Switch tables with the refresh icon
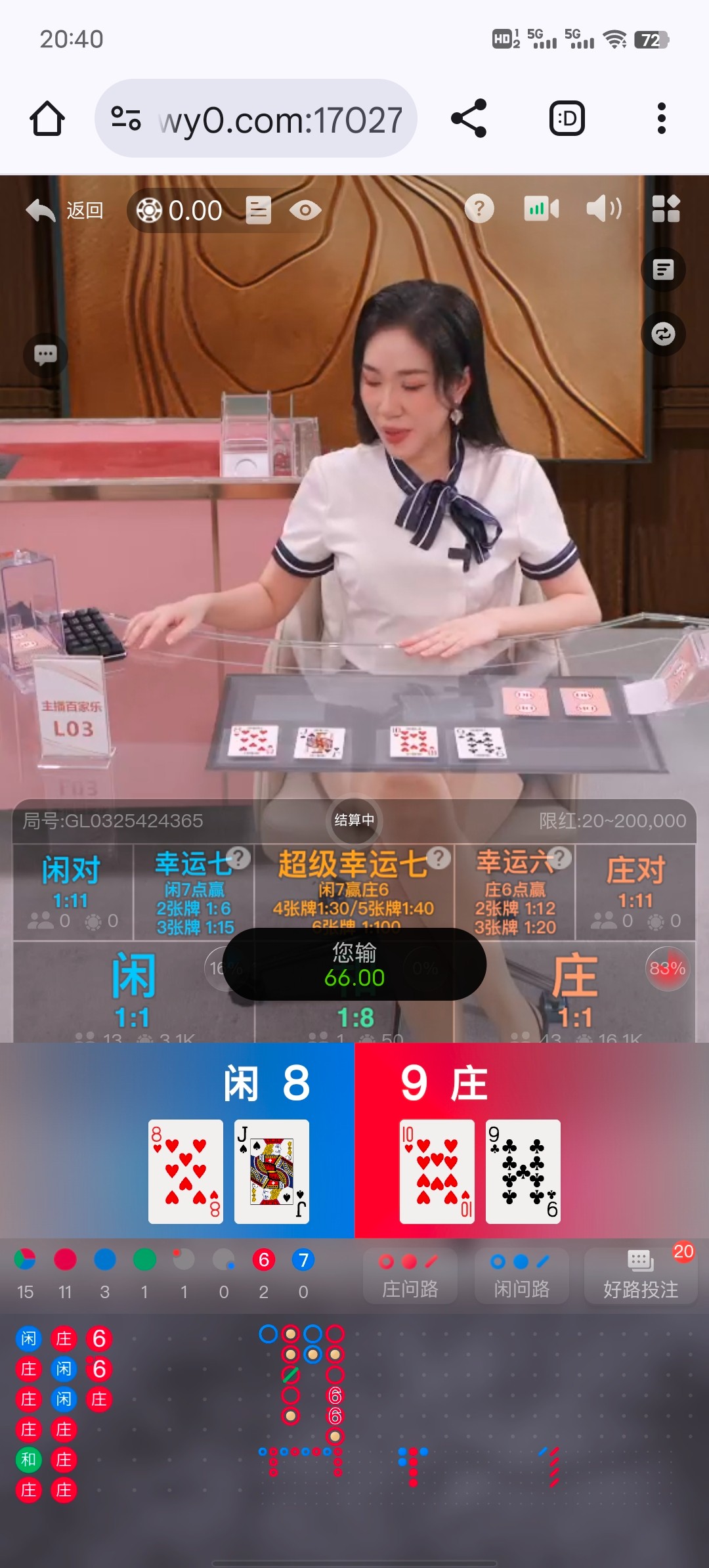 click(x=663, y=334)
